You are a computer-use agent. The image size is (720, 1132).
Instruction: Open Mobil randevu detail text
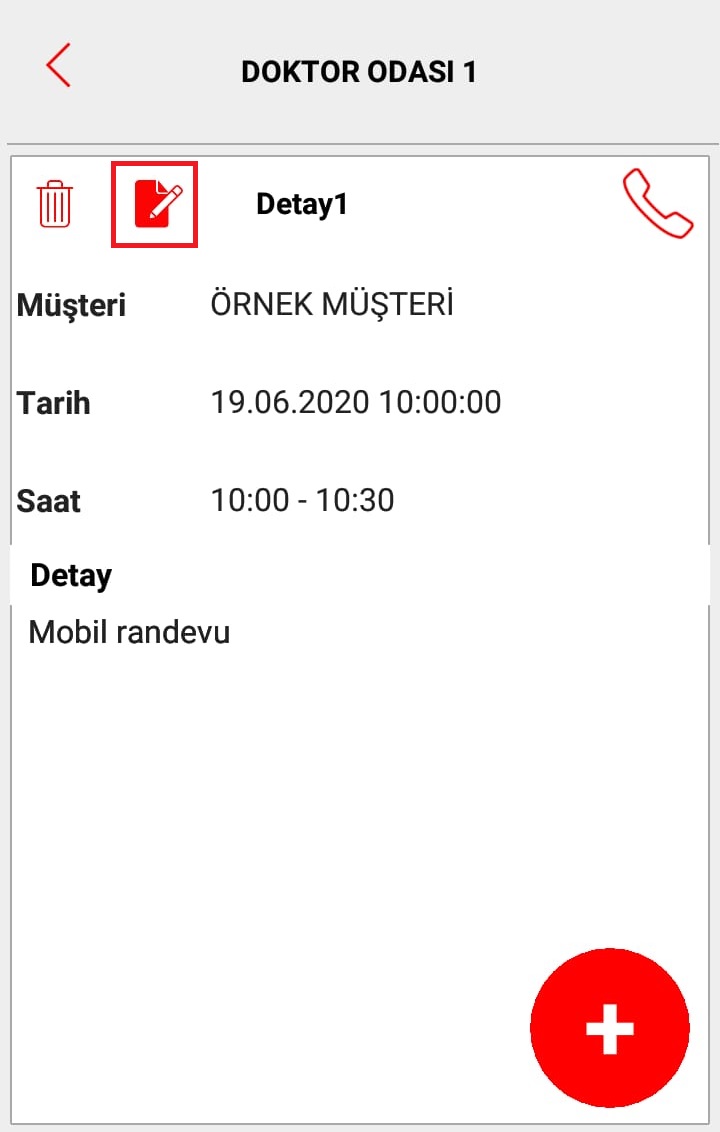pos(130,631)
